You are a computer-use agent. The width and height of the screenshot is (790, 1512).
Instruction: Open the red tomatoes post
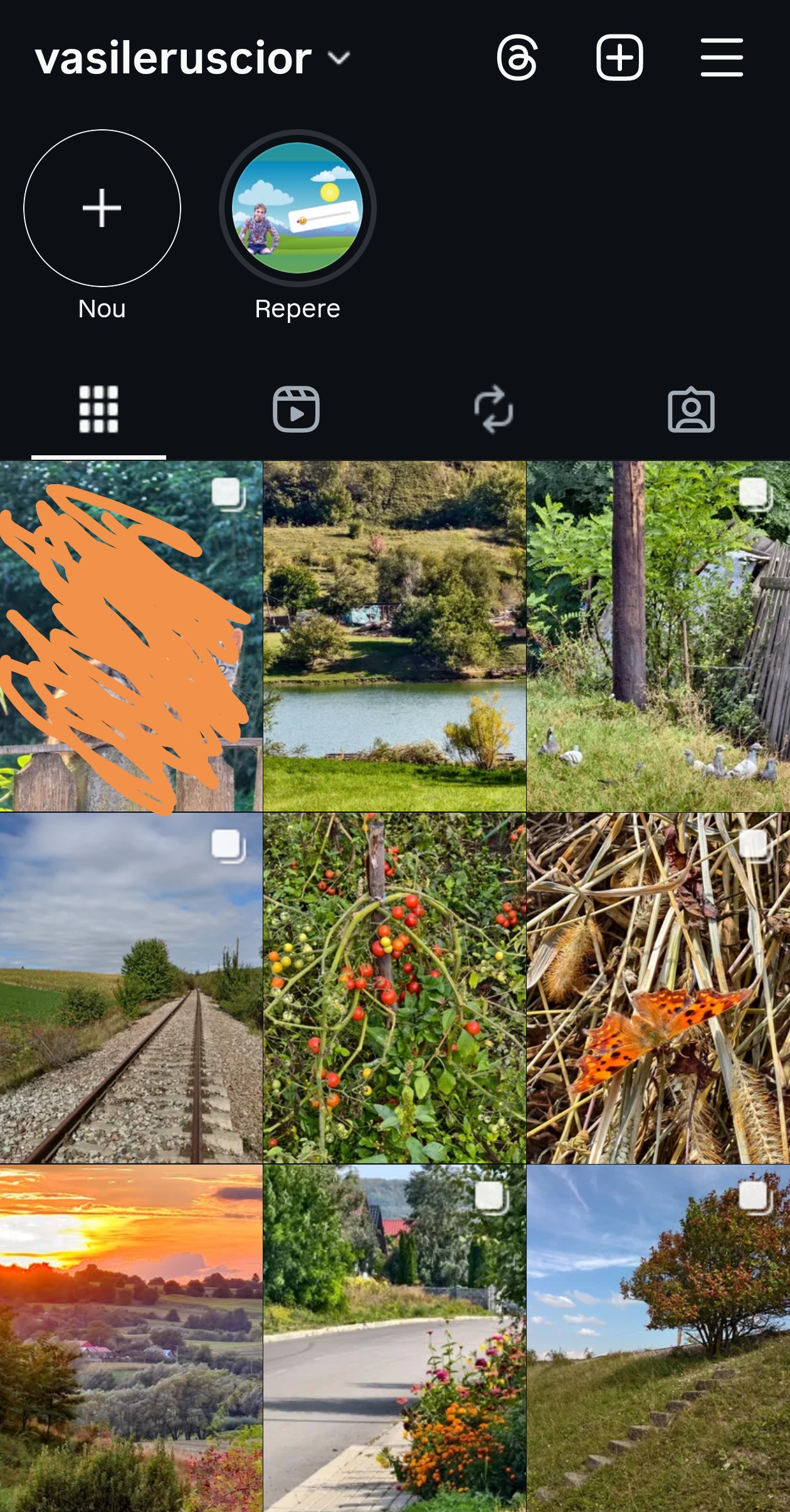pos(394,988)
